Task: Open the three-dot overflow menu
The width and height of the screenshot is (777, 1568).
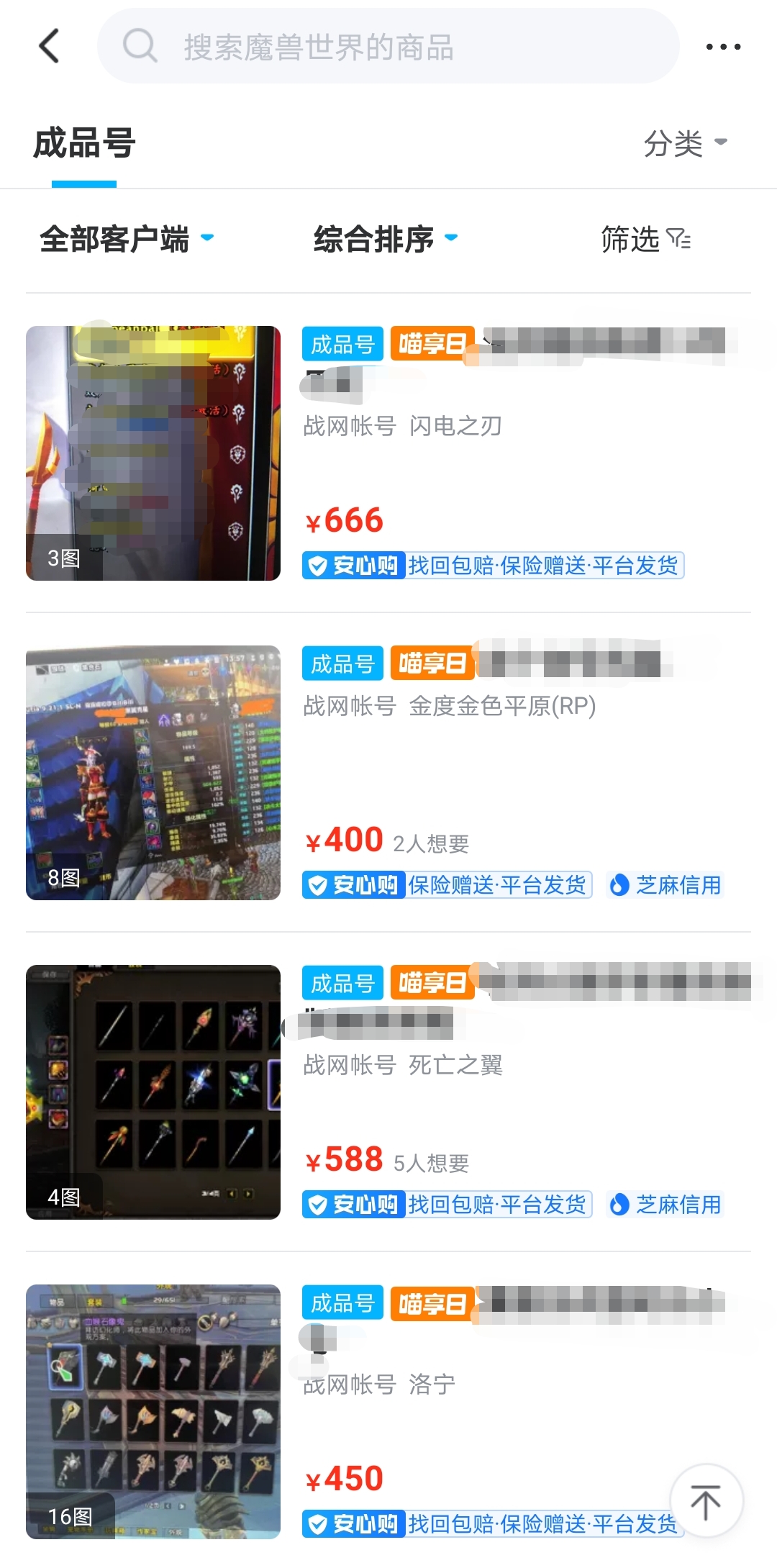Action: (722, 47)
